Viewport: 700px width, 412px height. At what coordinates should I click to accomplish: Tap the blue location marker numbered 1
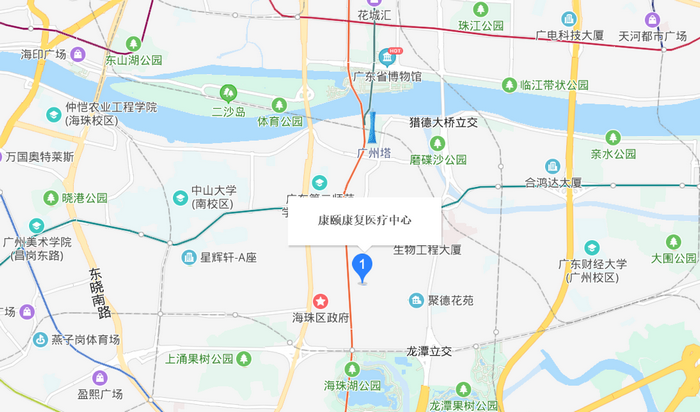[x=364, y=265]
